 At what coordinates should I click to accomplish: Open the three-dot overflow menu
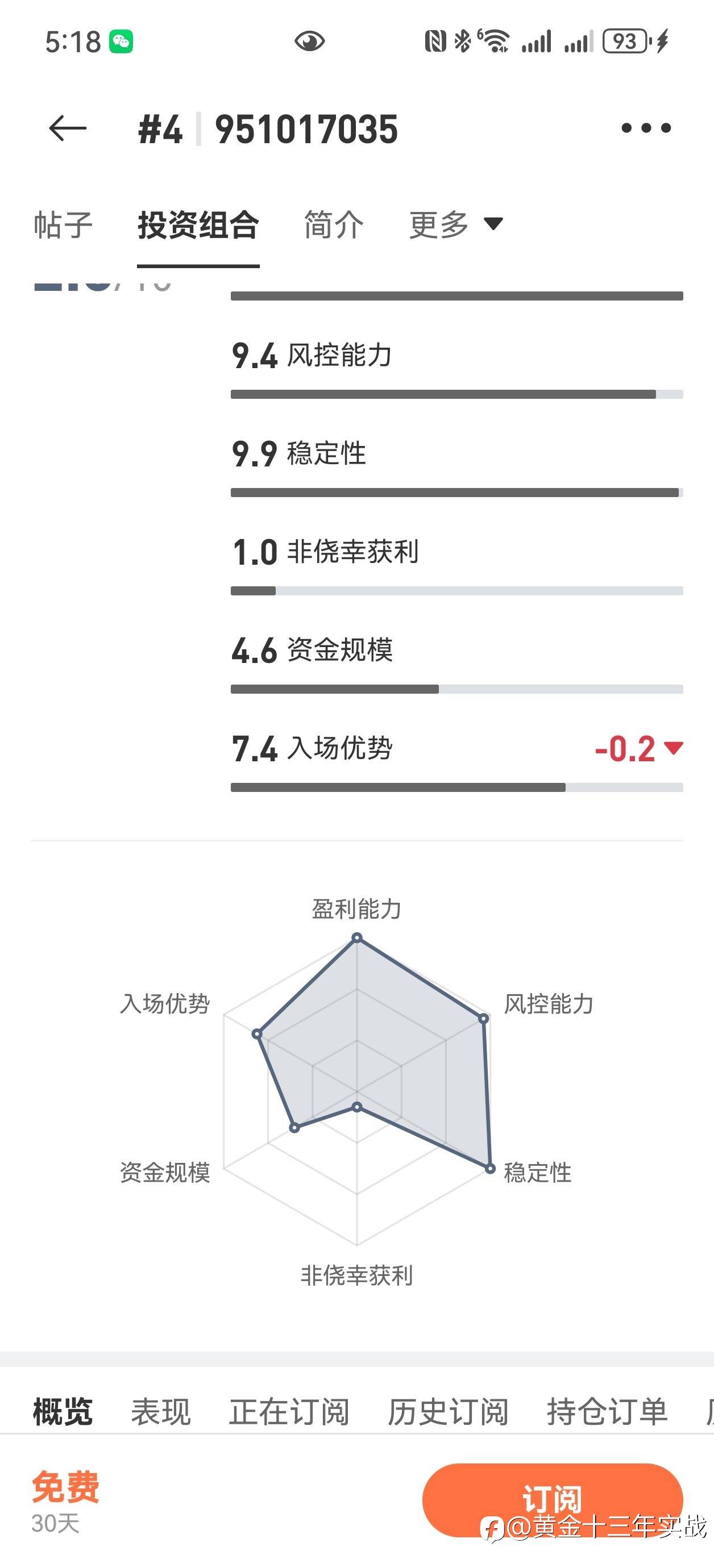click(646, 128)
